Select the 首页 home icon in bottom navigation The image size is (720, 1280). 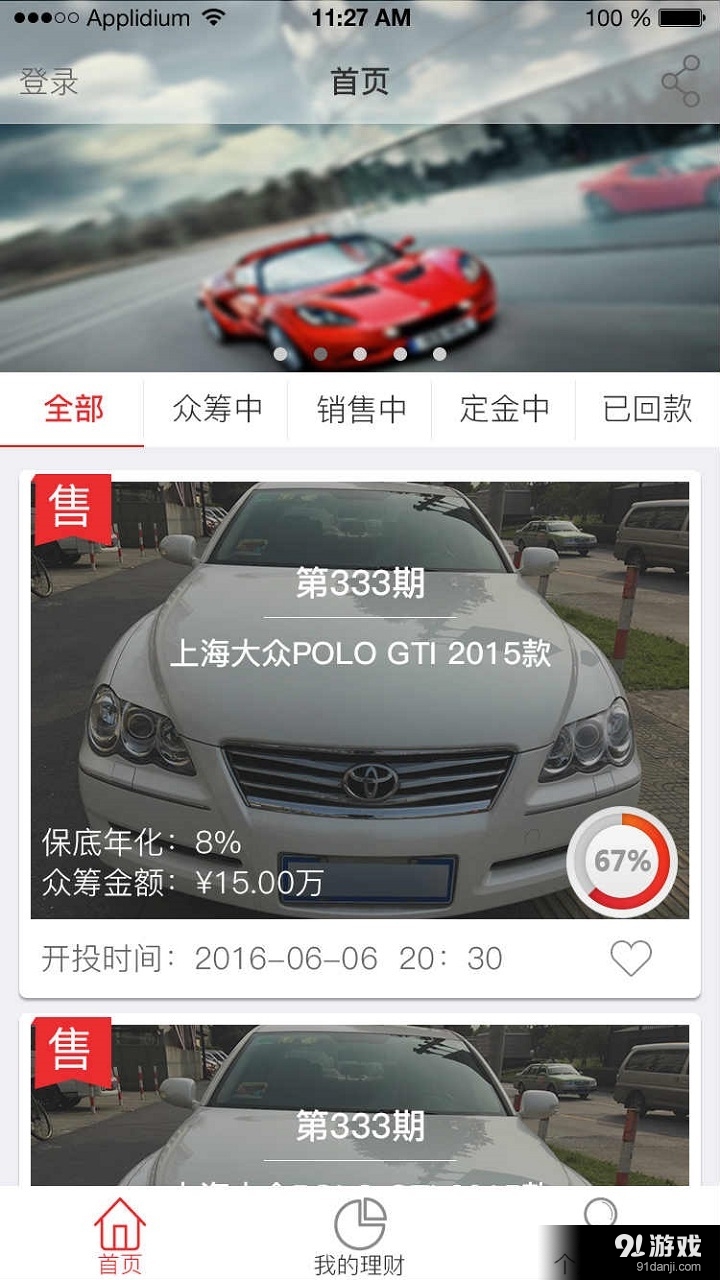[118, 1222]
